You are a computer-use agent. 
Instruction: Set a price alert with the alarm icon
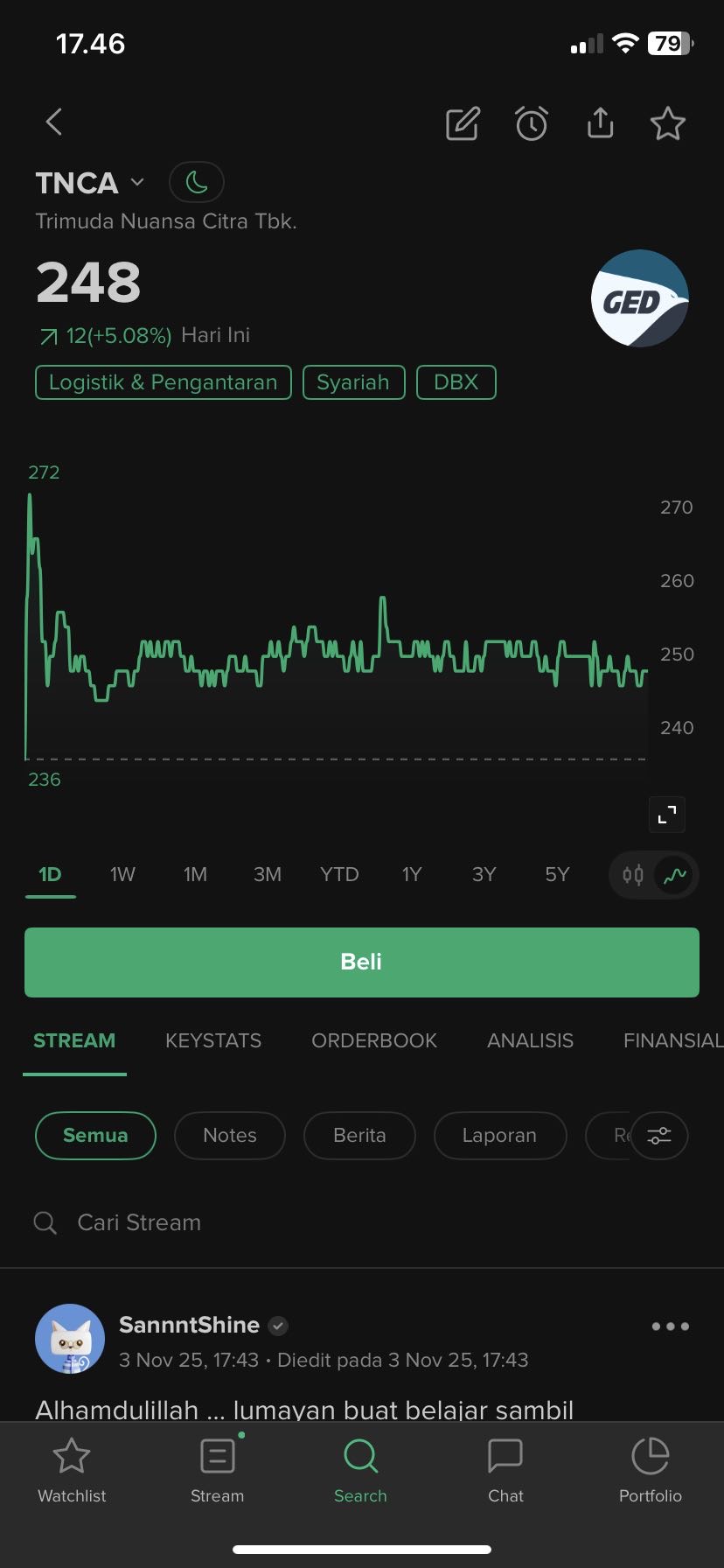531,123
